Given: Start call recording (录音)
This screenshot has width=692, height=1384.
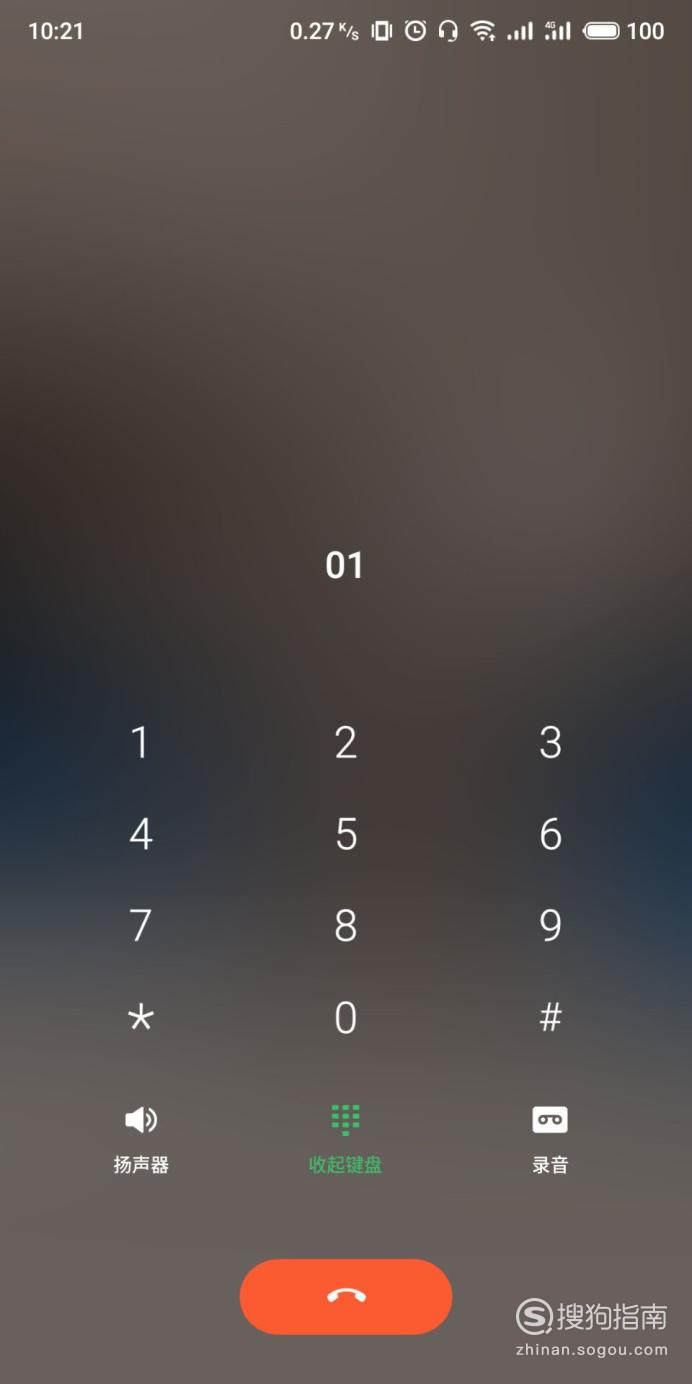Looking at the screenshot, I should tap(550, 1139).
